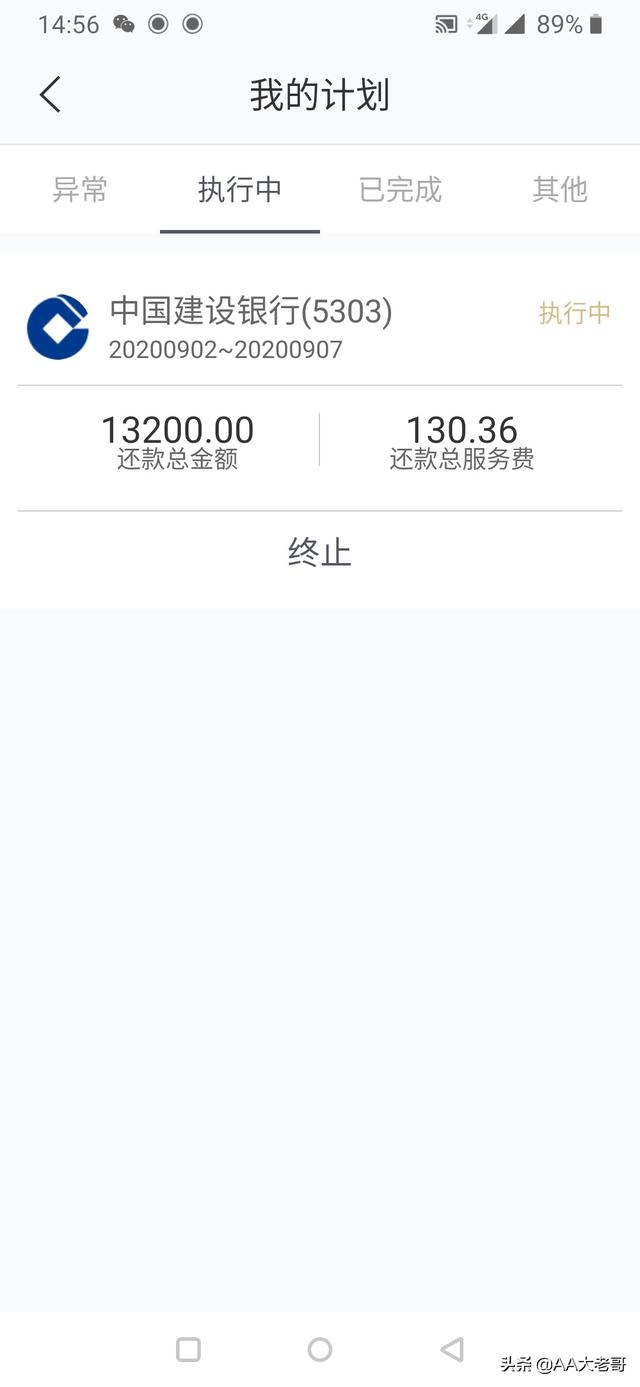Open the 其他 tab

[x=560, y=189]
